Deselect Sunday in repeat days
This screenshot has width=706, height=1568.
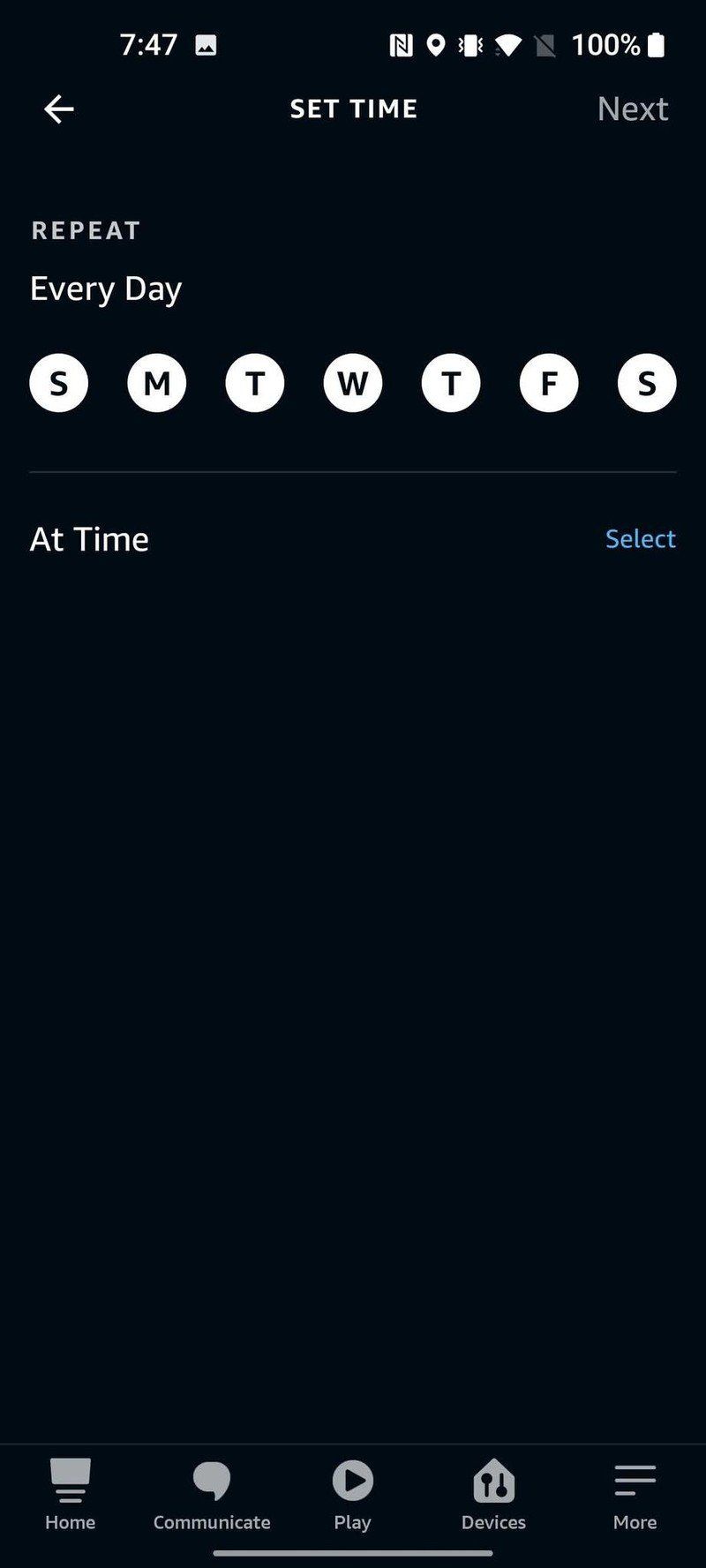[59, 383]
